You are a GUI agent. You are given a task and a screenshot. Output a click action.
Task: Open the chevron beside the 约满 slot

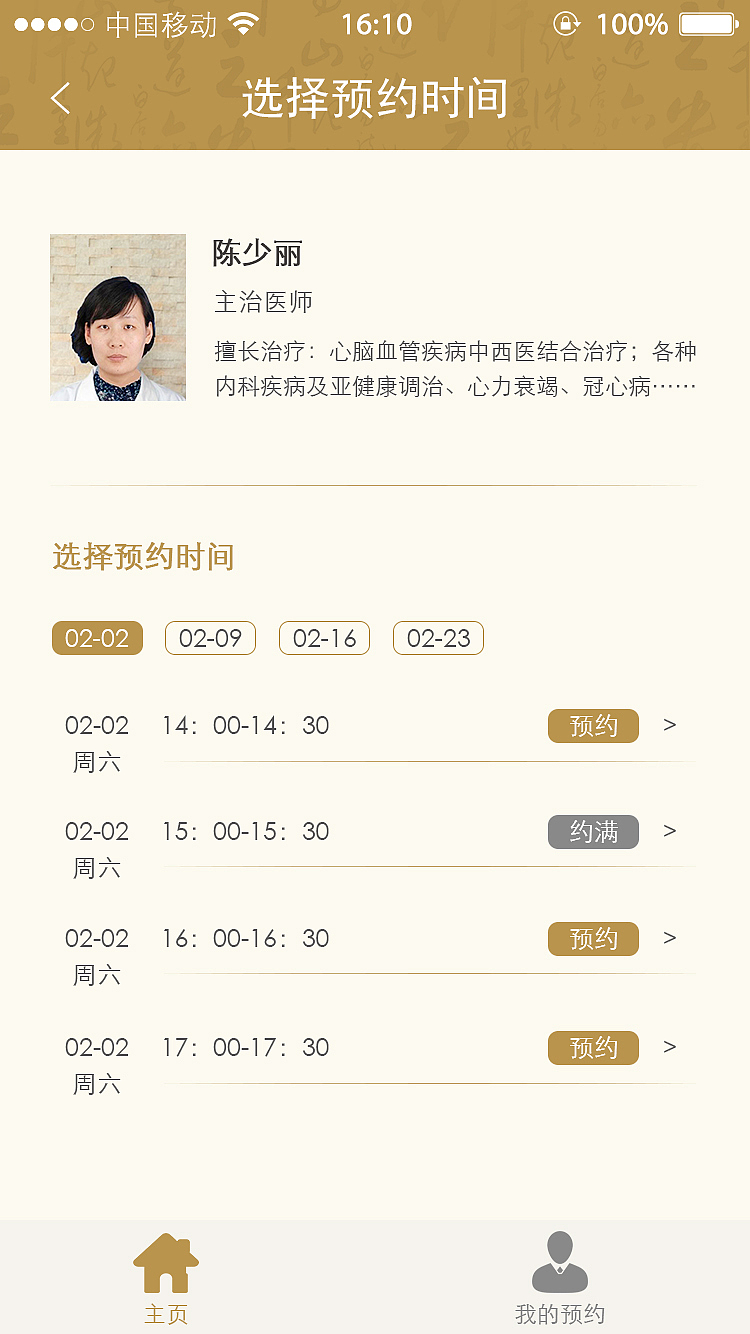tap(669, 832)
